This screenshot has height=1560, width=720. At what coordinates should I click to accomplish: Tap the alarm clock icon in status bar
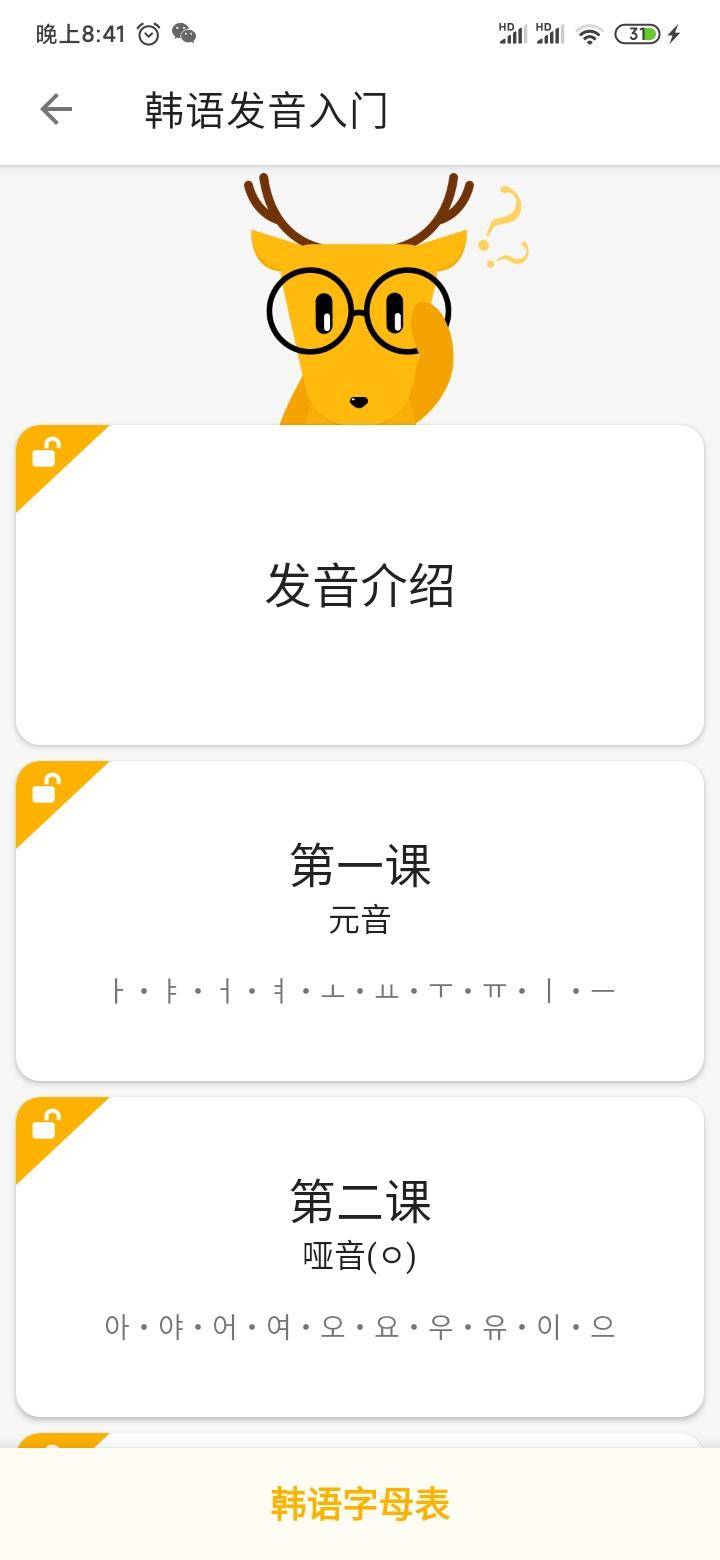click(150, 33)
